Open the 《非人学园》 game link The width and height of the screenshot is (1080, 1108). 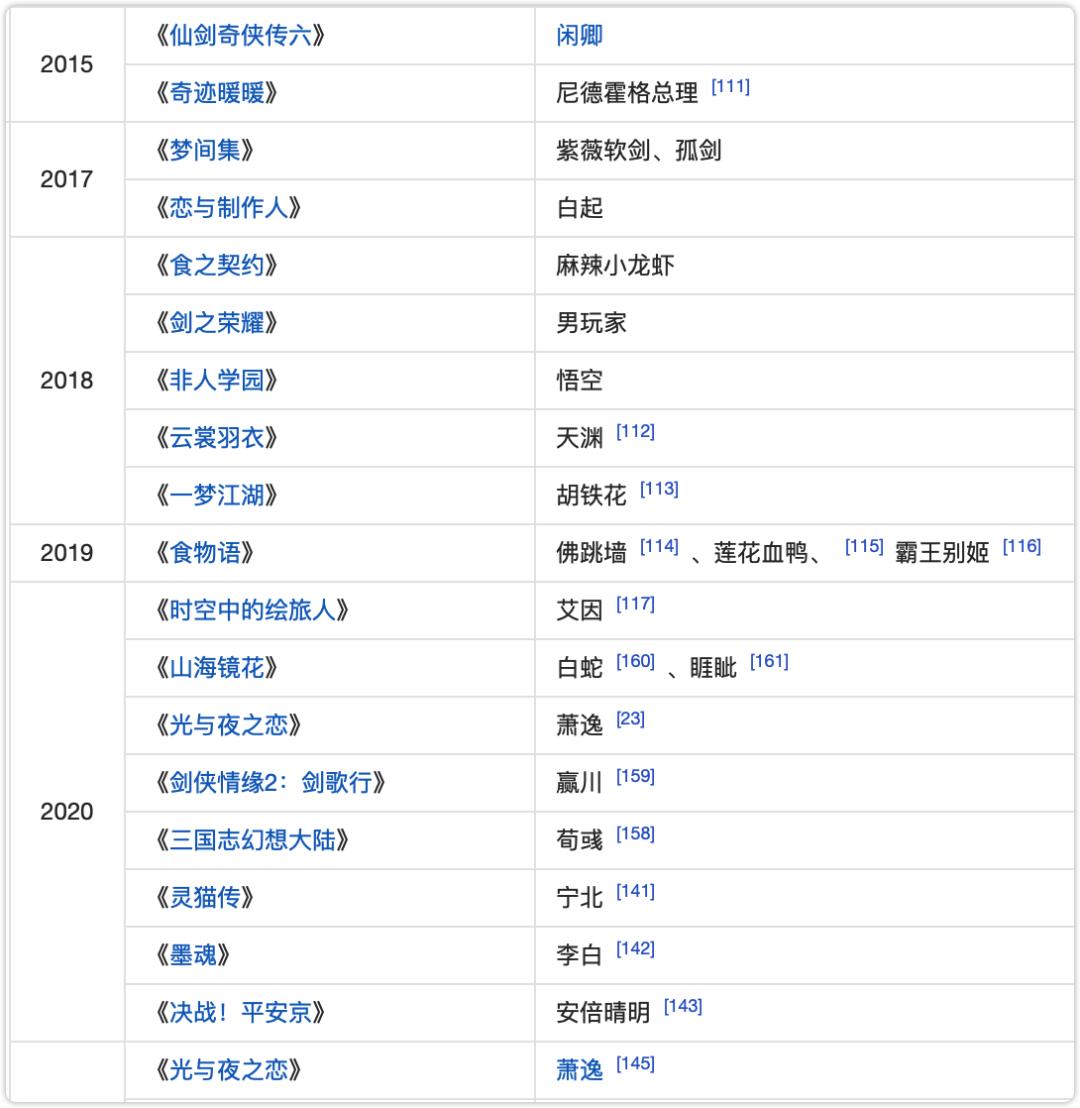click(x=217, y=381)
